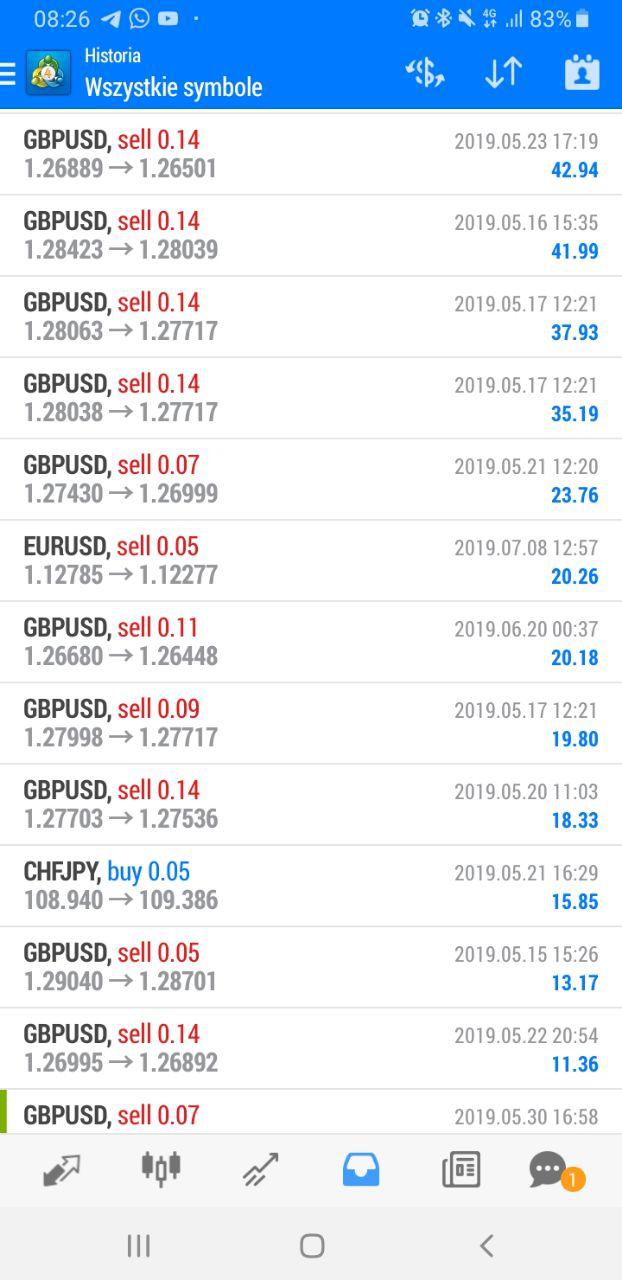
Task: Tap the sort arrows icon
Action: point(503,73)
